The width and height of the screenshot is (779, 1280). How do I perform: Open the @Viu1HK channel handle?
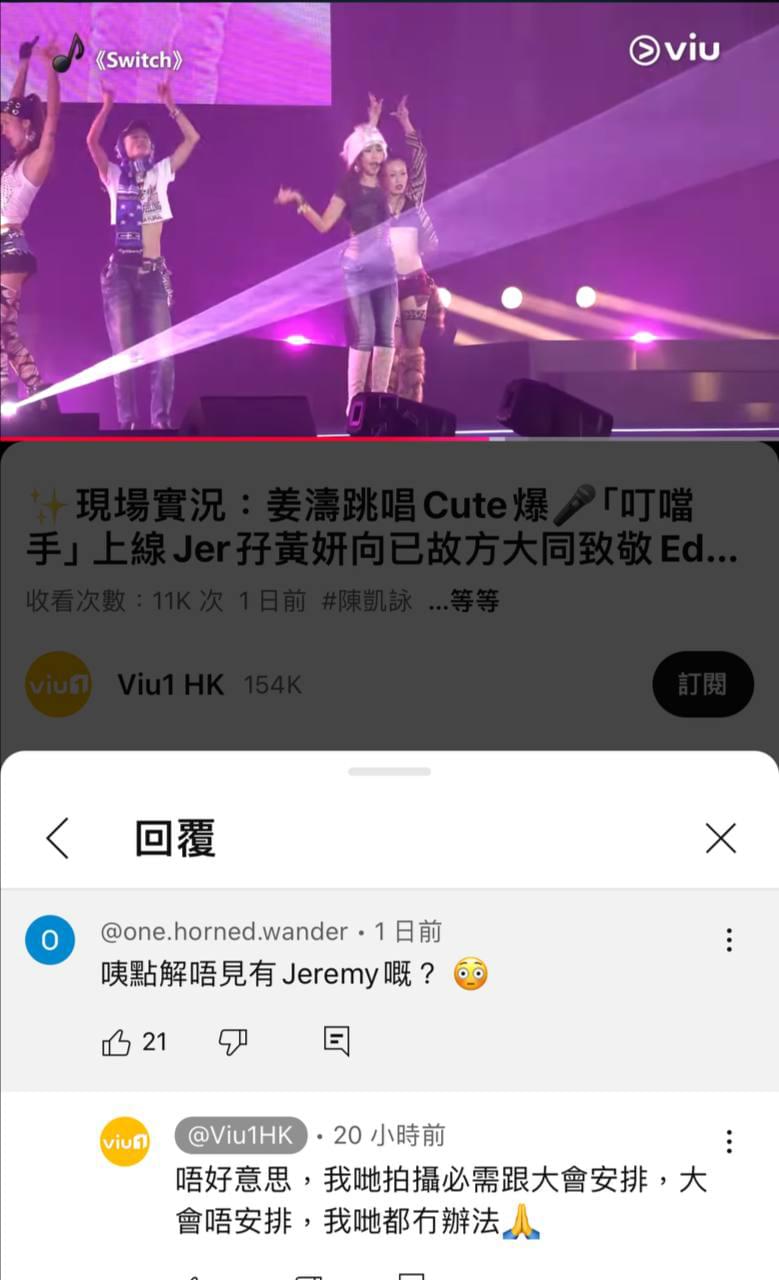(241, 1135)
